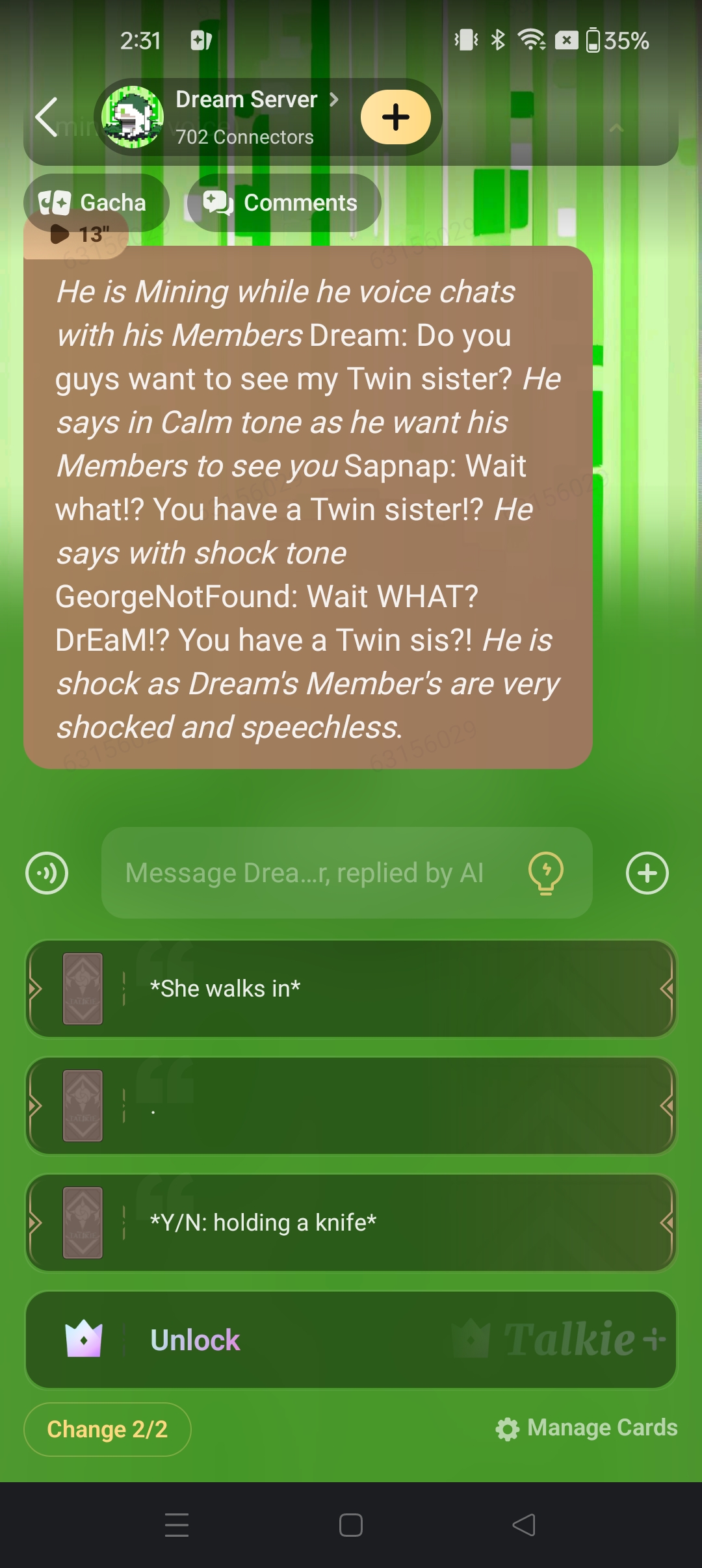The height and width of the screenshot is (1568, 702).
Task: Open the Gacha section
Action: click(x=95, y=202)
